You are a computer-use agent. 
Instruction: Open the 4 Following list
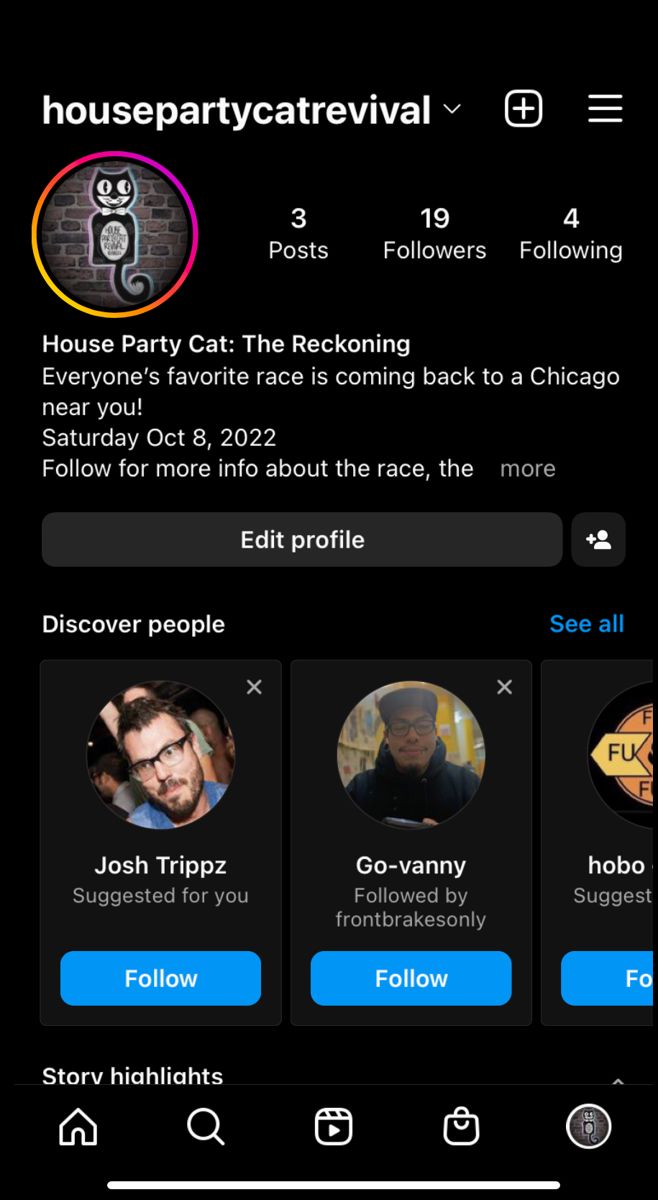click(571, 233)
